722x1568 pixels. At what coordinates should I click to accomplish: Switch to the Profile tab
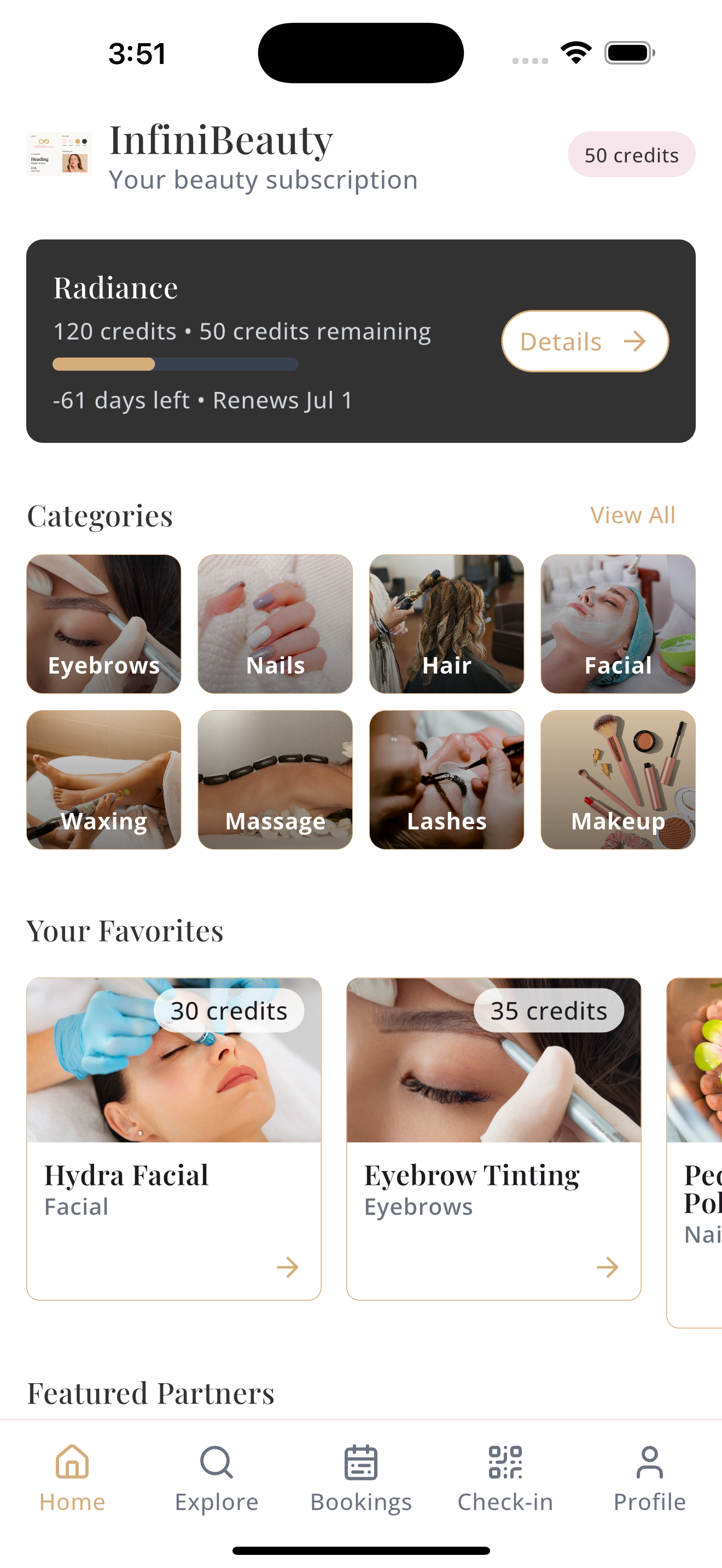coord(650,1478)
